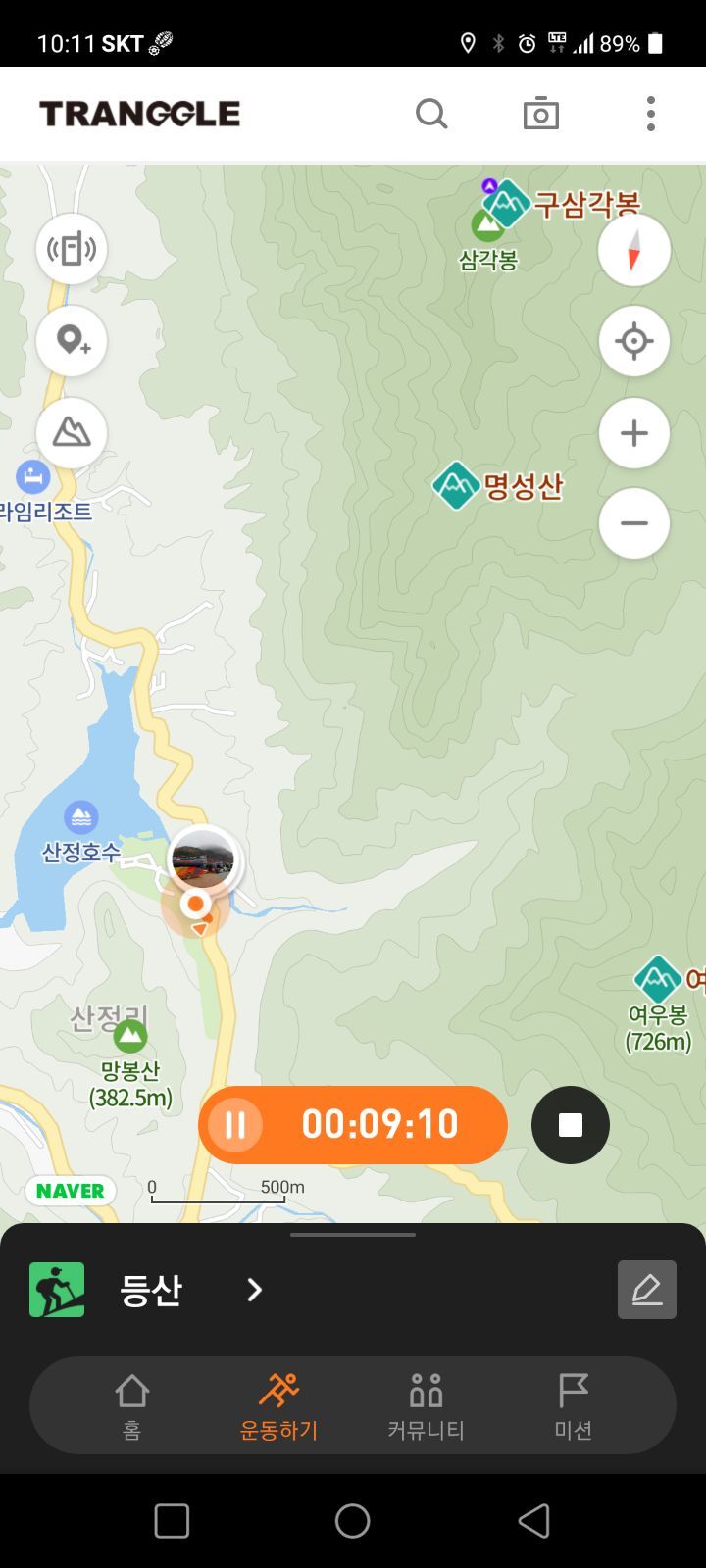Go to the 커뮤니티 tab

(426, 1406)
